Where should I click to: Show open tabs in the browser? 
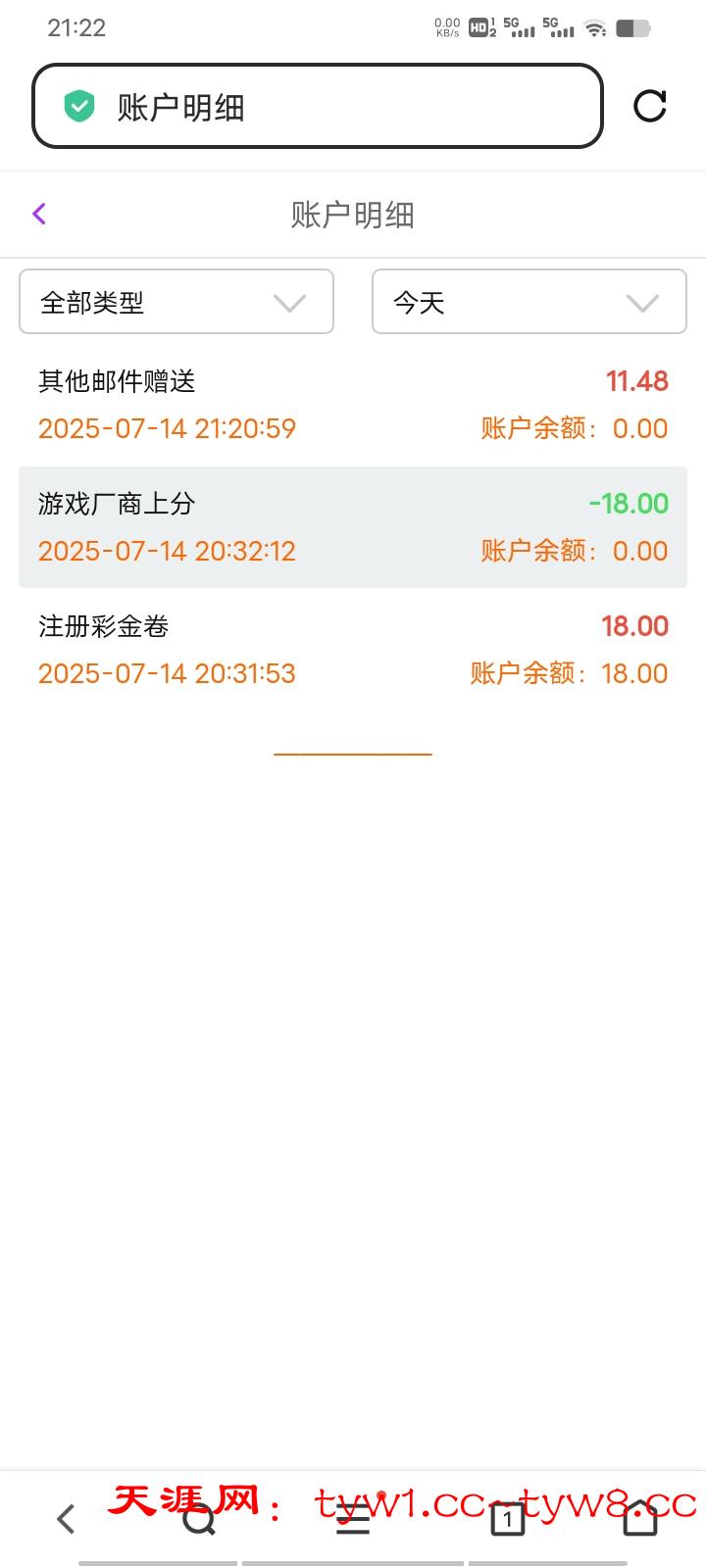(507, 1519)
